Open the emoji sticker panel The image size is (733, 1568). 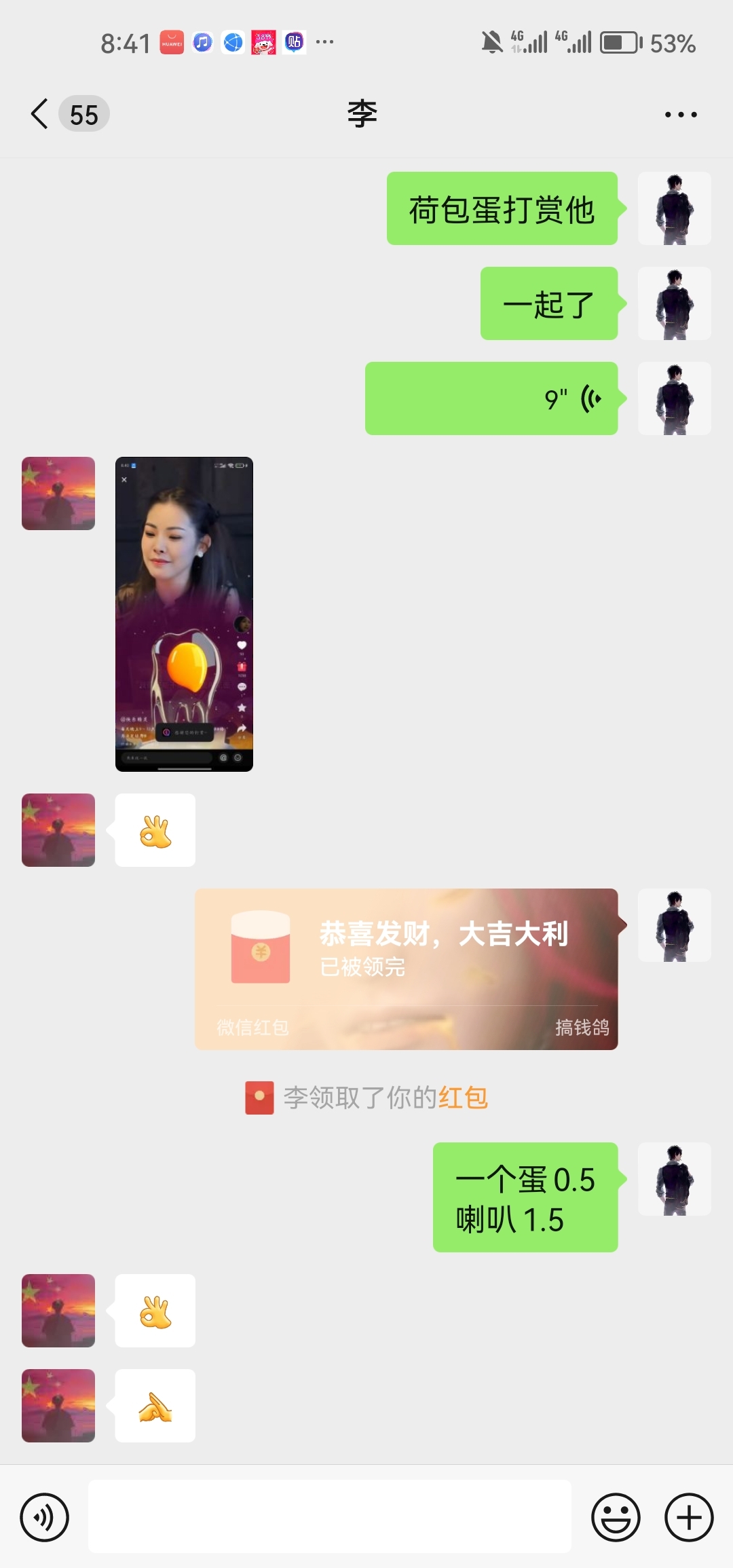point(616,1517)
